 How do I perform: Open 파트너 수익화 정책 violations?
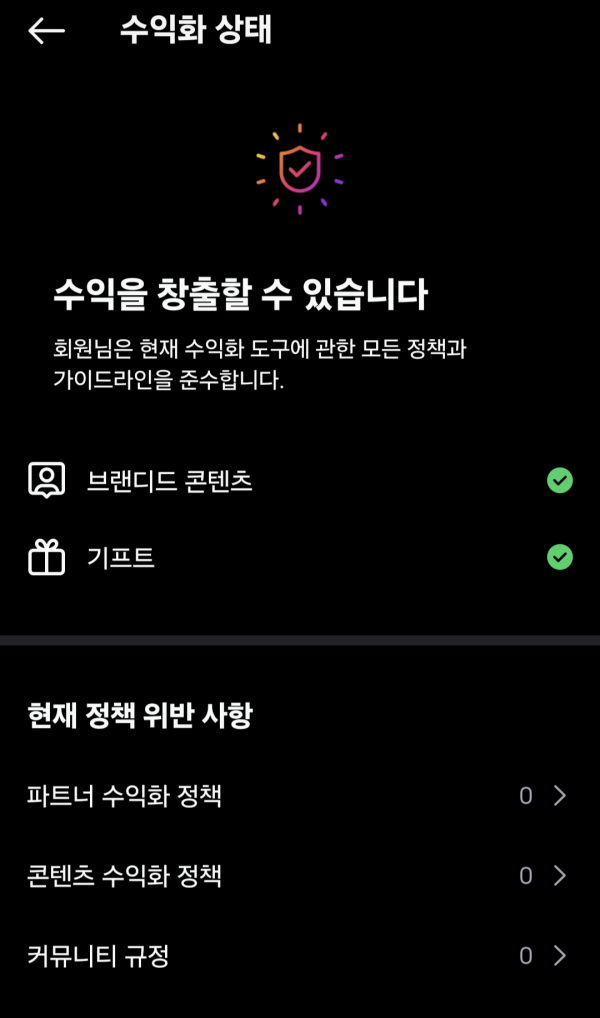click(298, 796)
